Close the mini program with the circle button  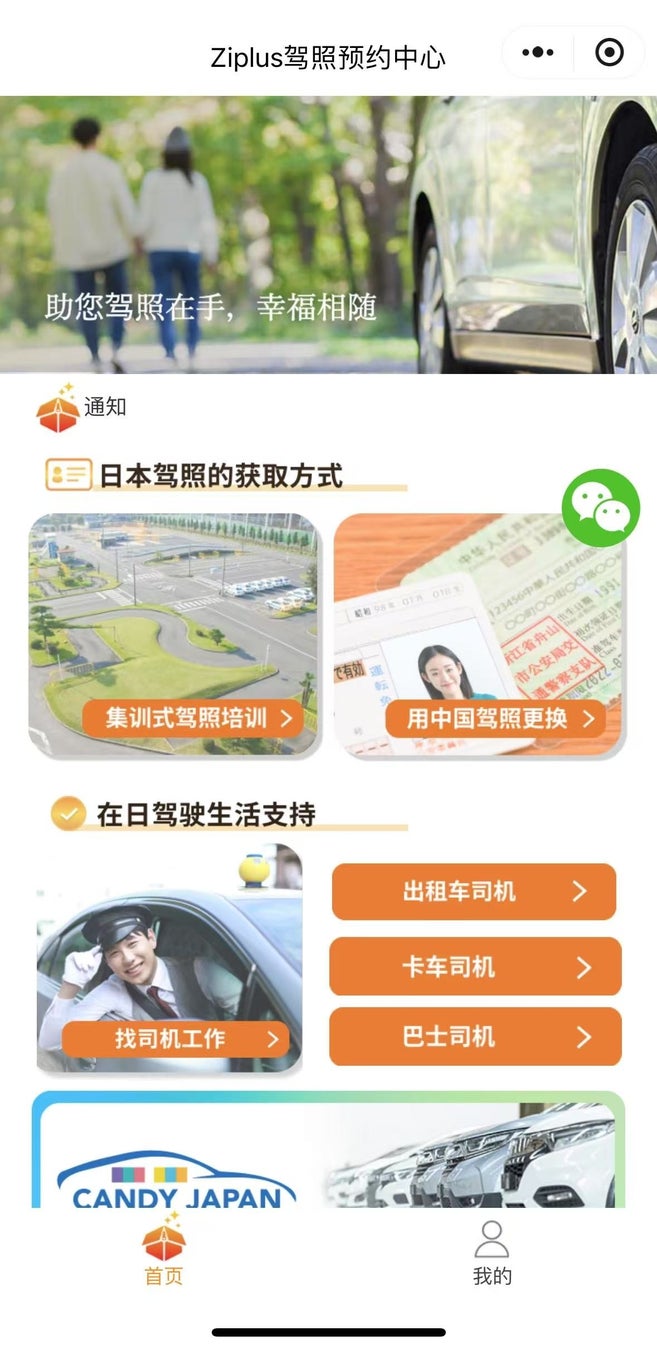click(609, 53)
